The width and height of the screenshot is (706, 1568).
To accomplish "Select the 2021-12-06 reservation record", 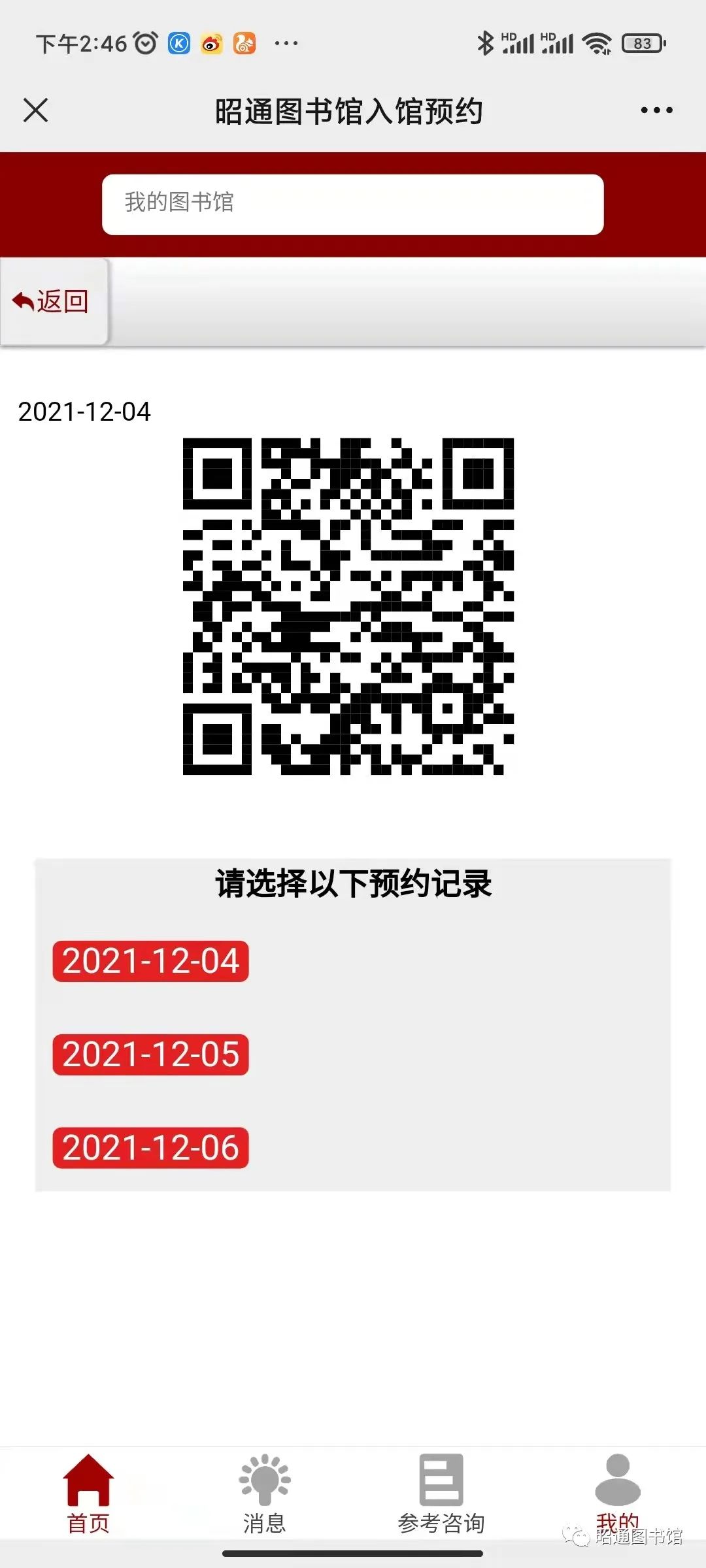I will point(150,1148).
